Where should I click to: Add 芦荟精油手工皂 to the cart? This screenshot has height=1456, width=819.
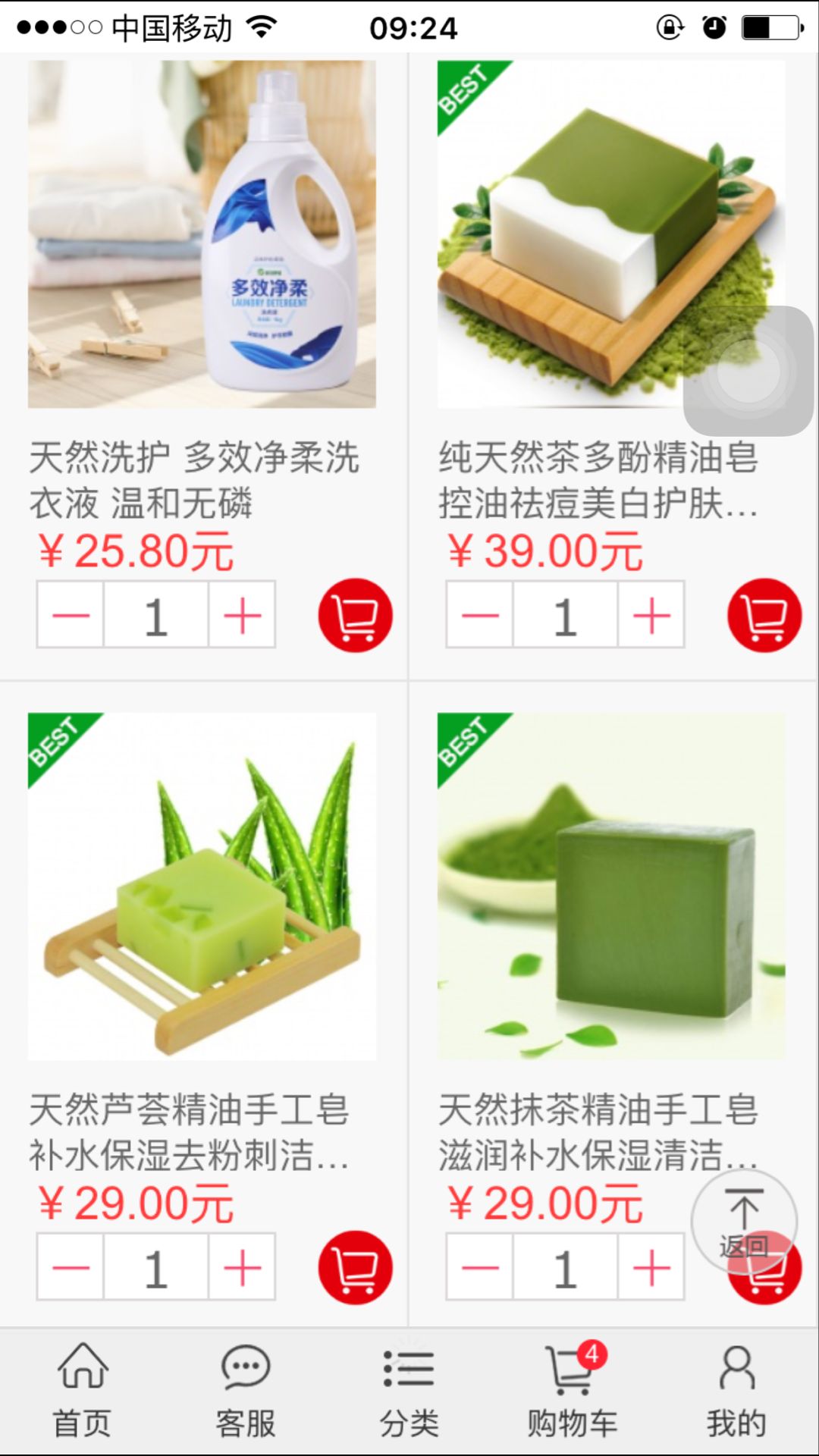(x=355, y=1267)
